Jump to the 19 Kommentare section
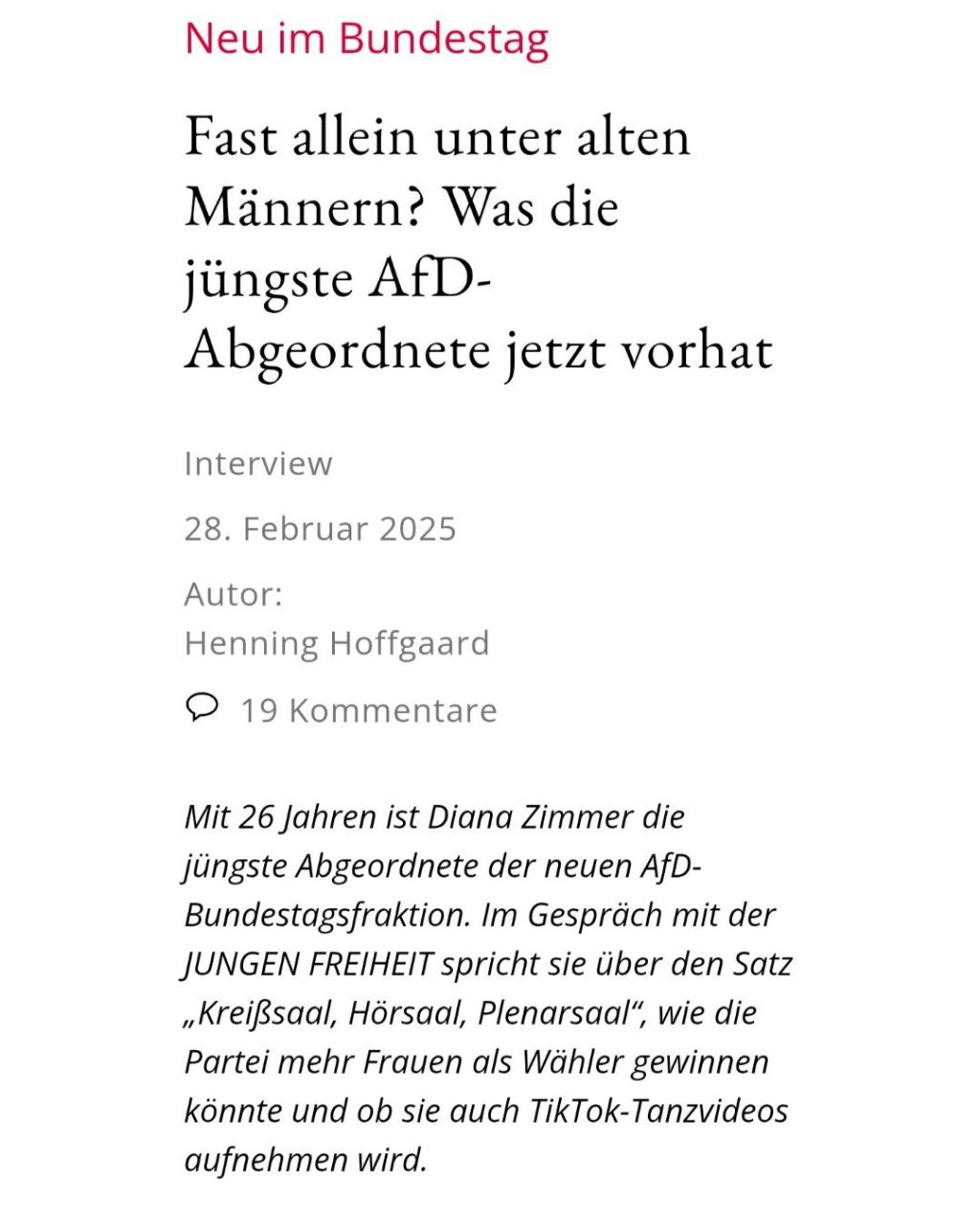The width and height of the screenshot is (980, 1225). tap(367, 710)
